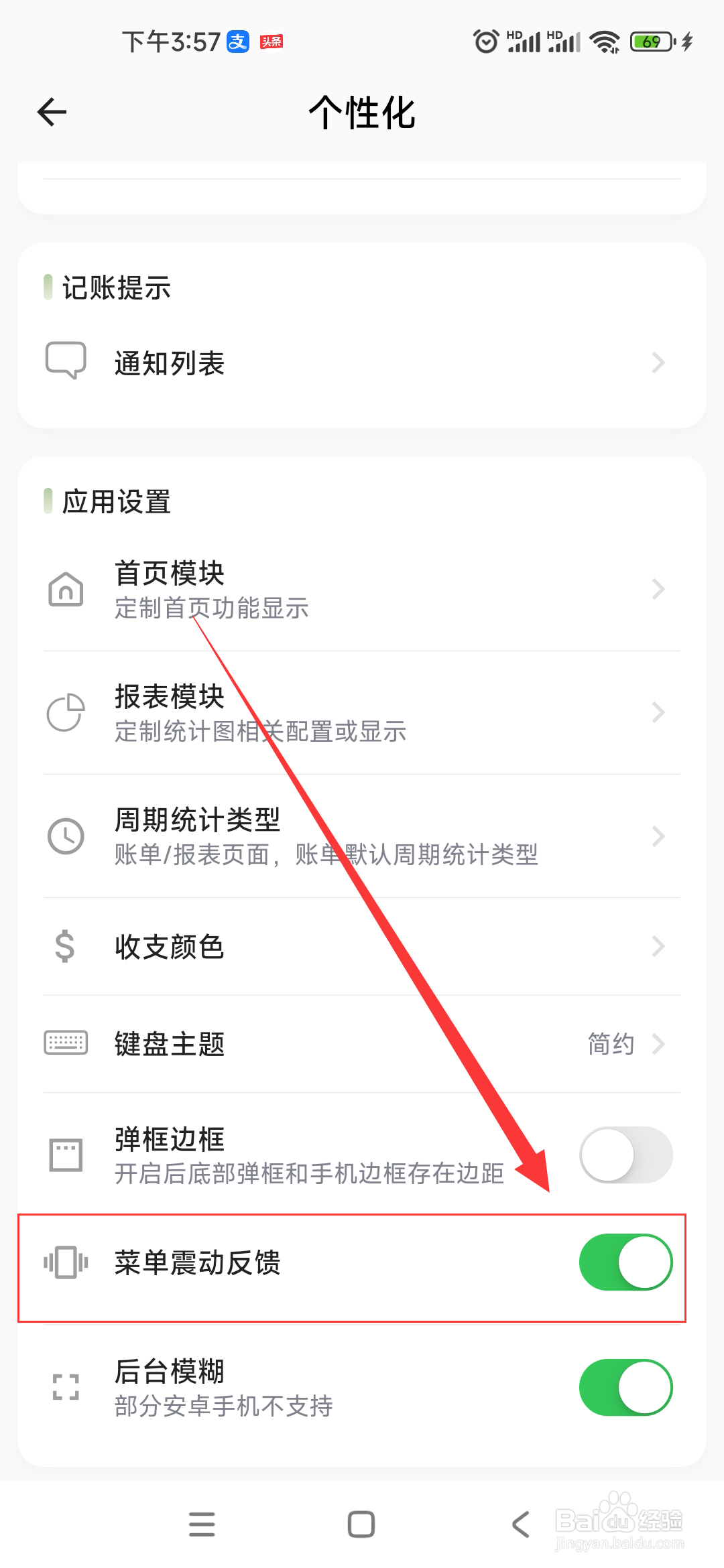Disable the 菜单震动反馈 switch
724x1568 pixels.
(625, 1261)
